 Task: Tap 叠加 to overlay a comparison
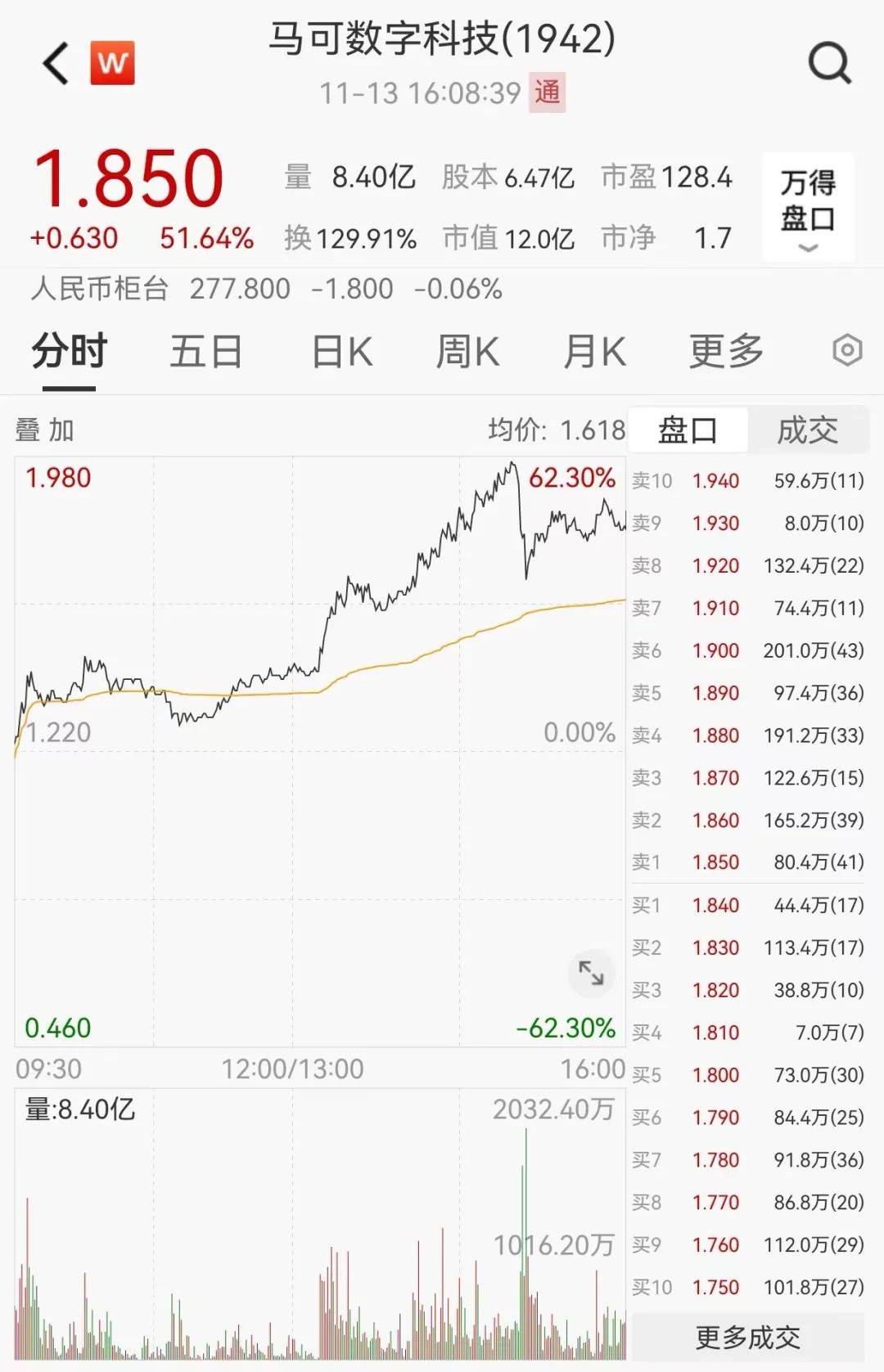click(x=45, y=430)
